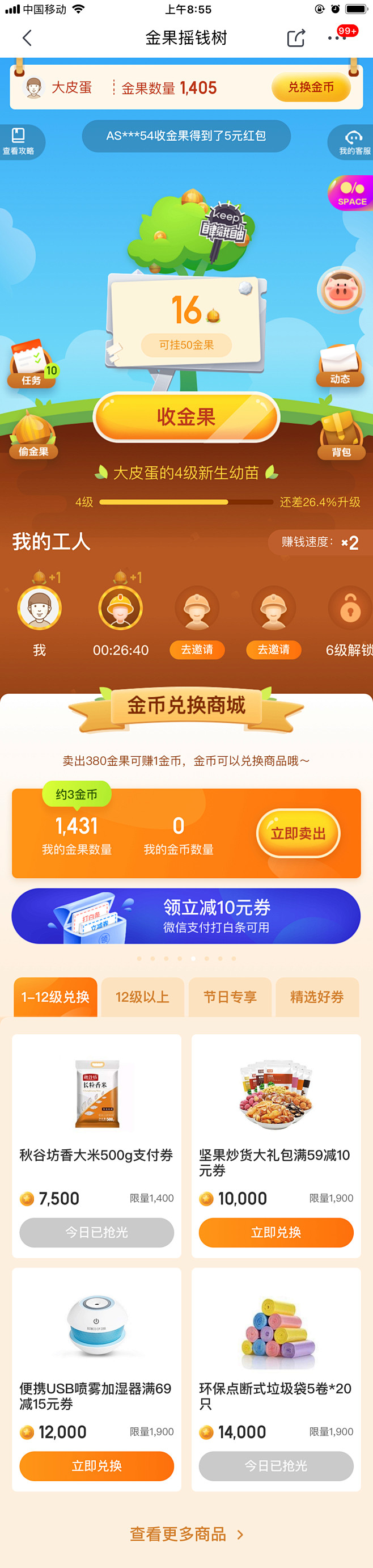Contact 我的客服 support
Viewport: 373px width, 1568px height.
(x=354, y=142)
